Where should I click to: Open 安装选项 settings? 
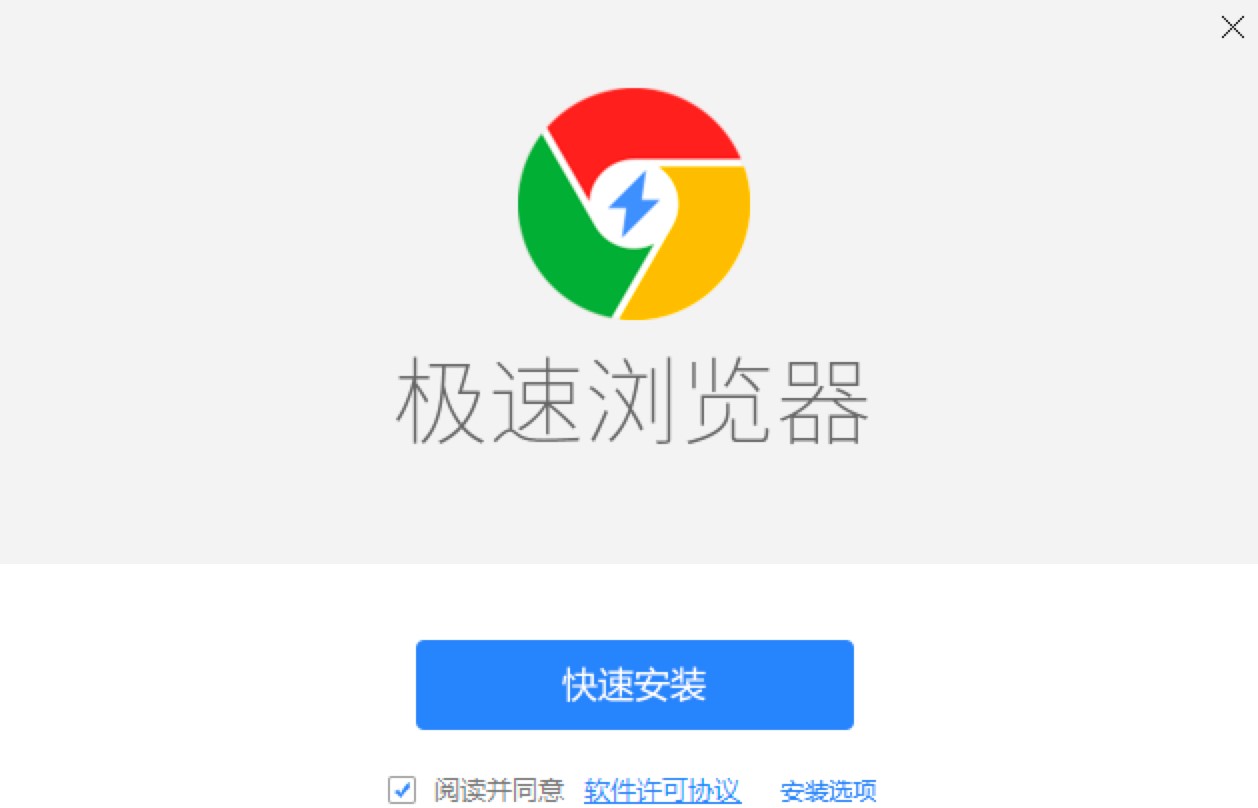828,792
